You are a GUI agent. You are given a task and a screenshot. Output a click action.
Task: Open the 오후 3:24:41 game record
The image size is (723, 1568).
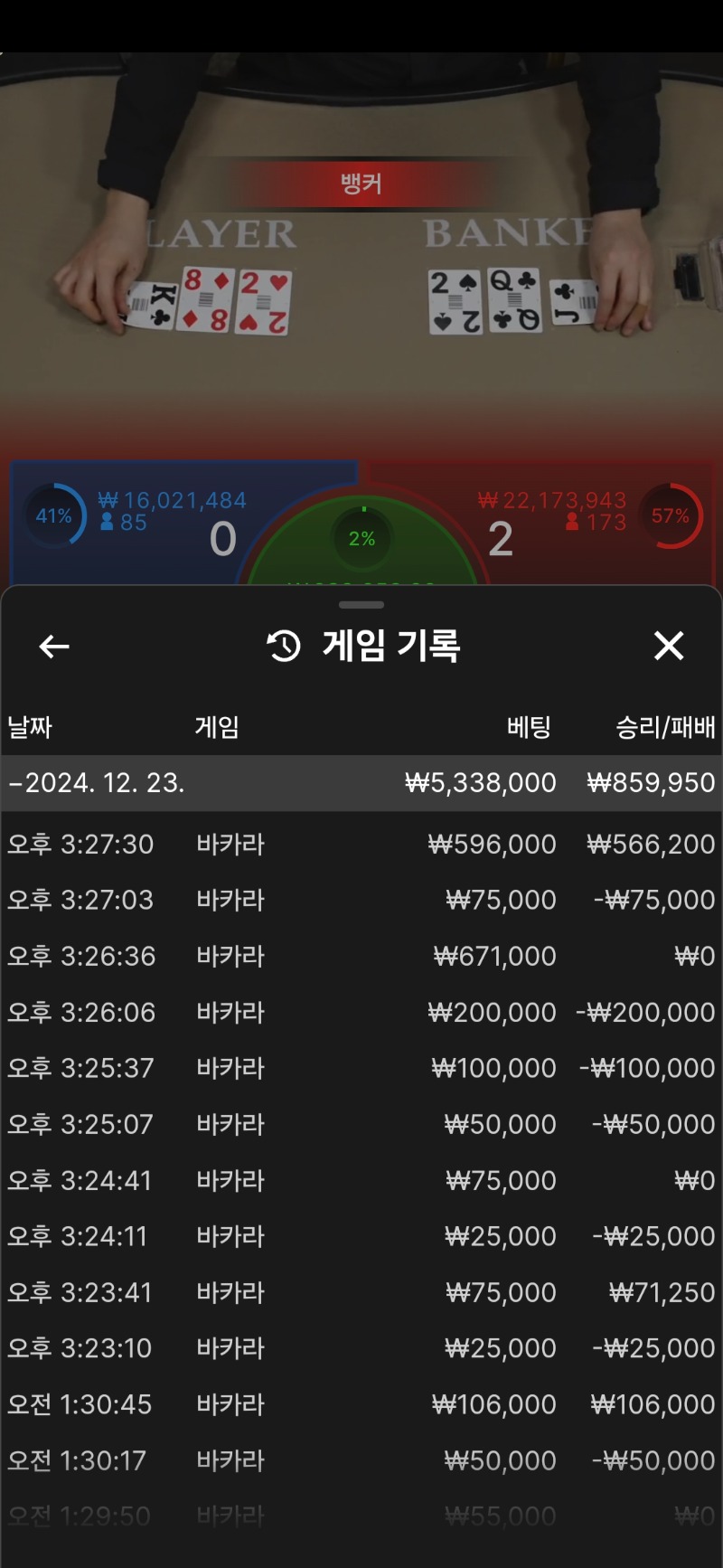click(361, 1180)
